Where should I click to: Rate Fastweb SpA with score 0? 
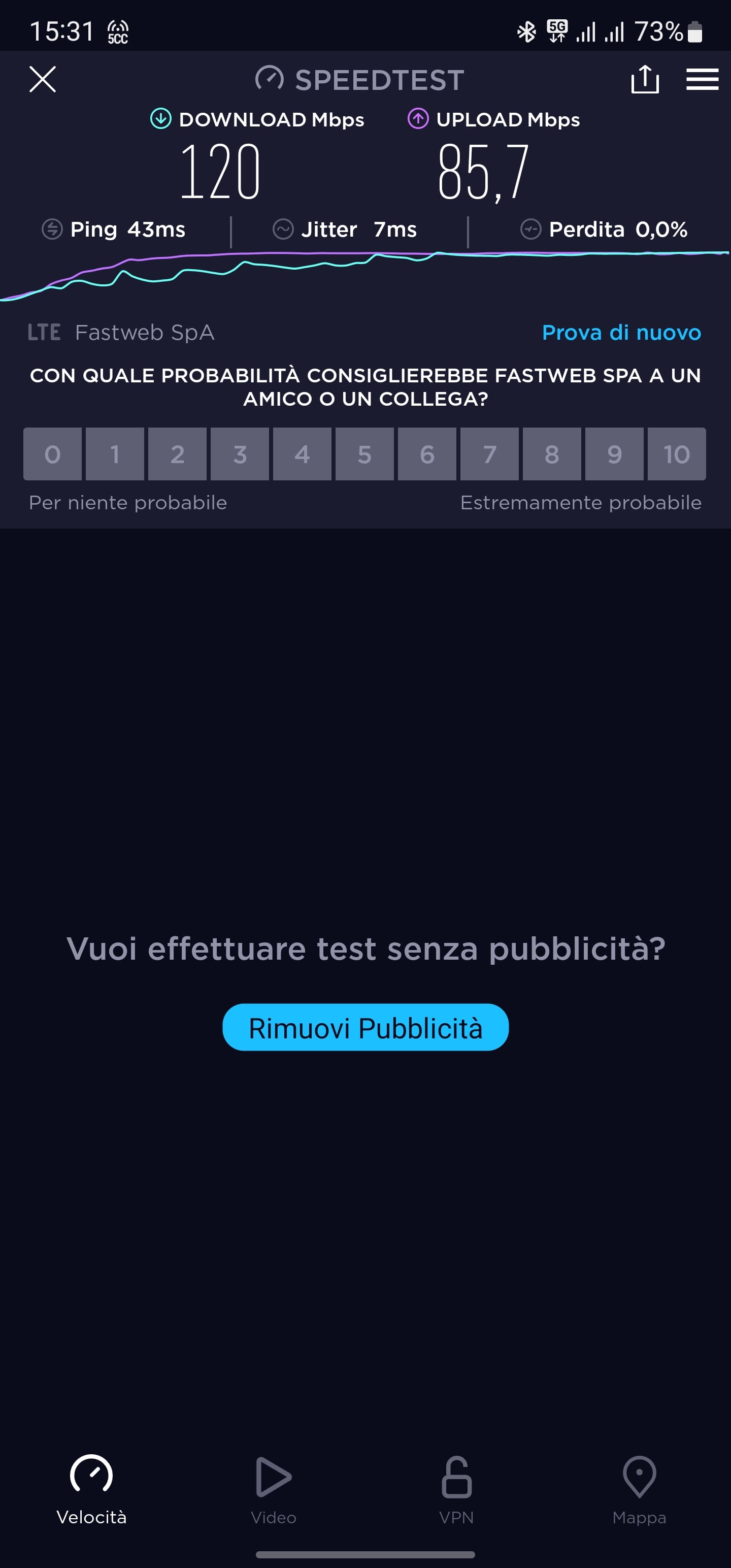coord(52,454)
